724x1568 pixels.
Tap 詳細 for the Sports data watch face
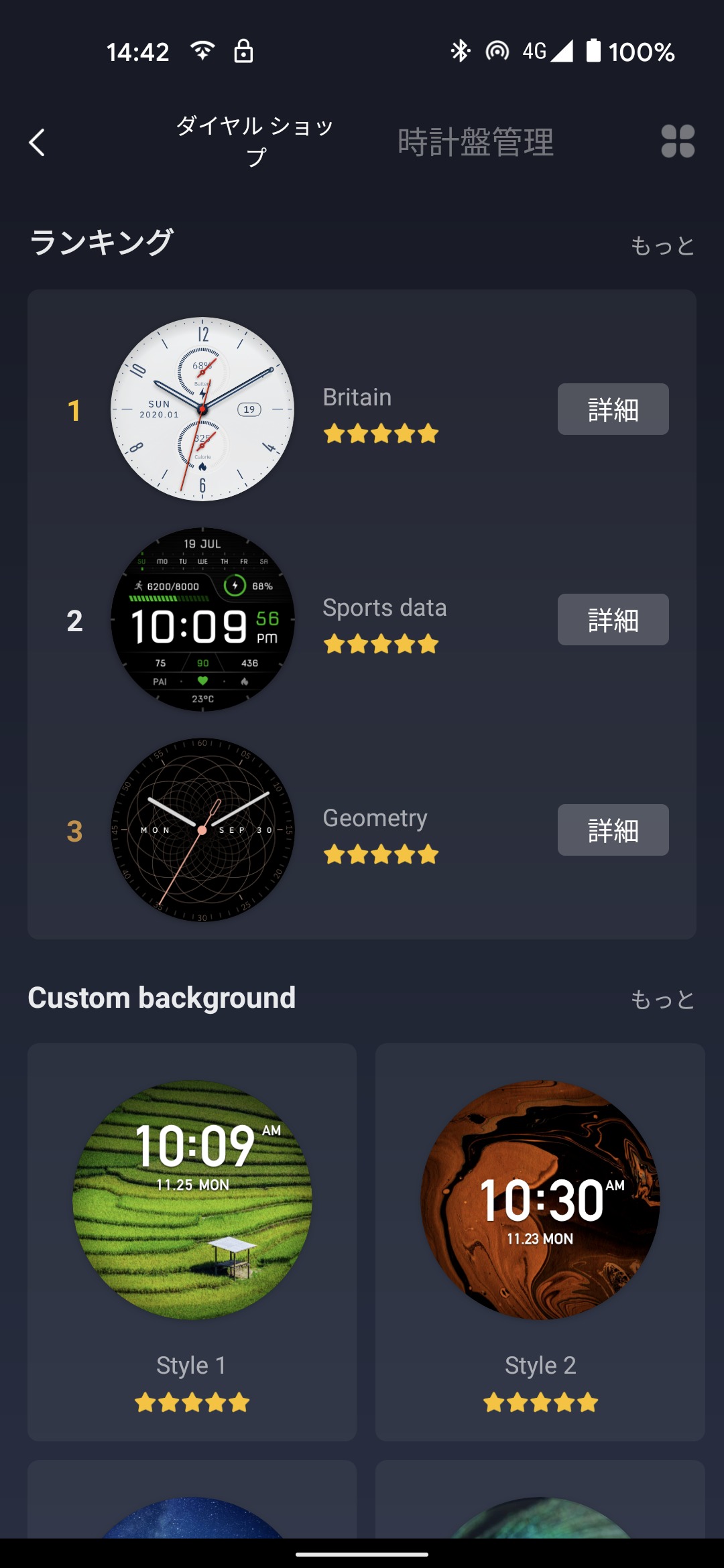click(x=612, y=620)
